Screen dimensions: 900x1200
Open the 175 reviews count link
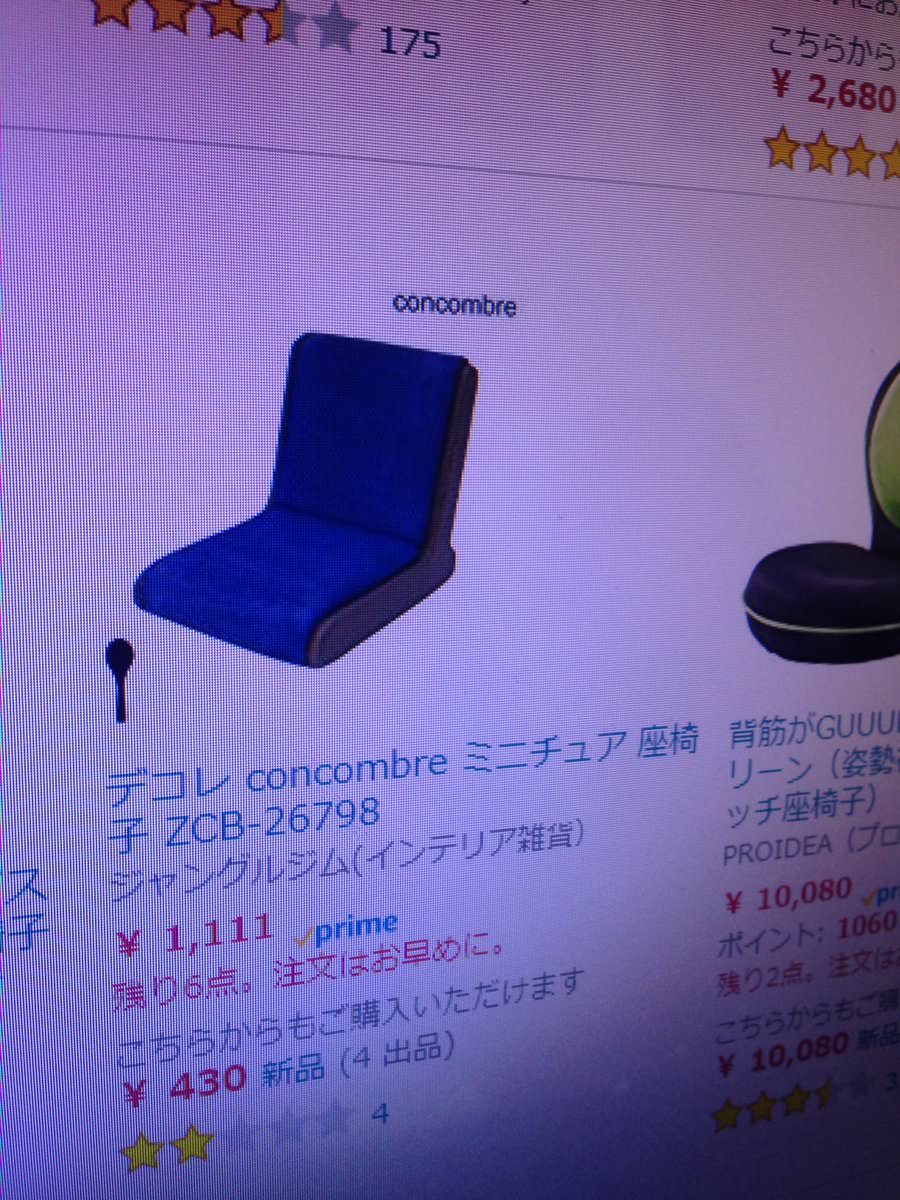[x=409, y=42]
